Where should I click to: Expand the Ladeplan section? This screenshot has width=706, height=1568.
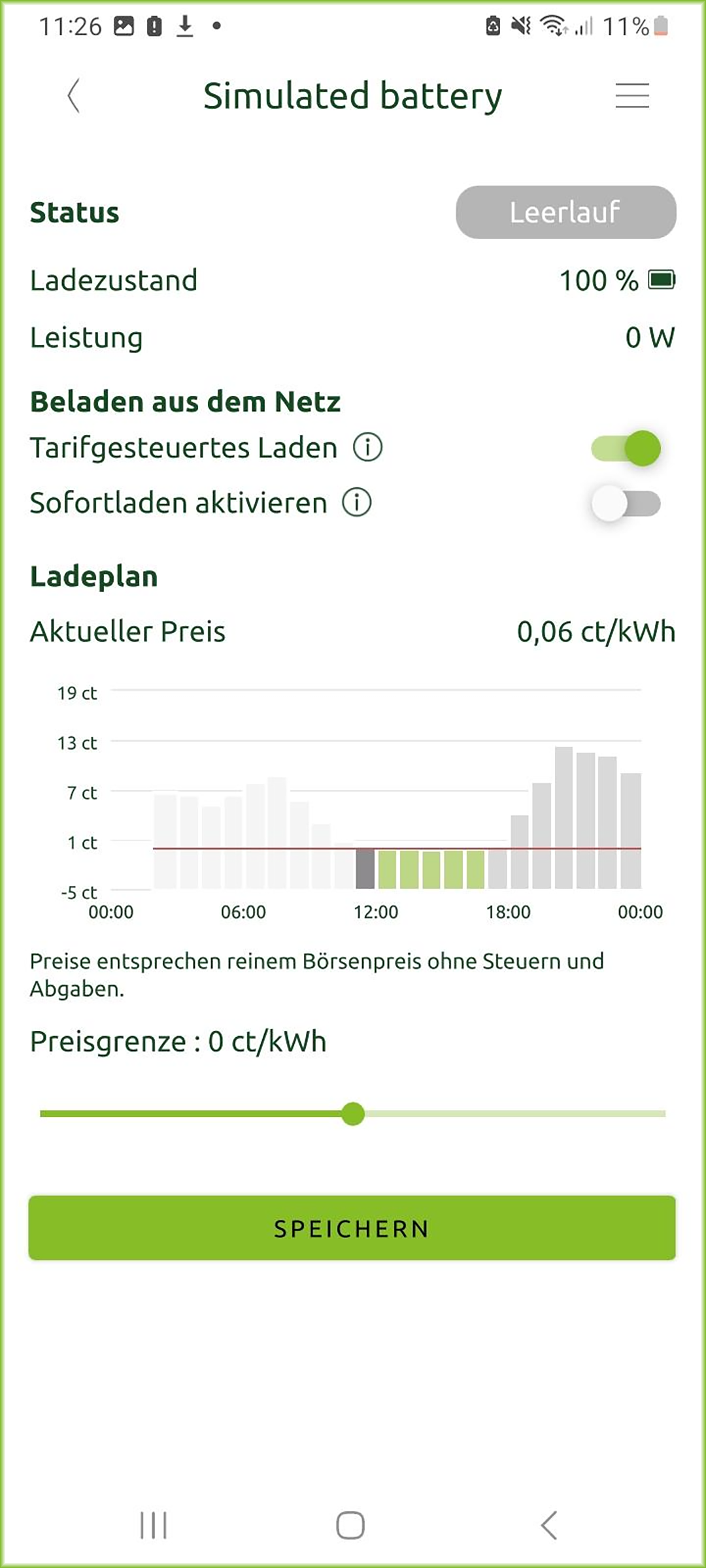93,576
